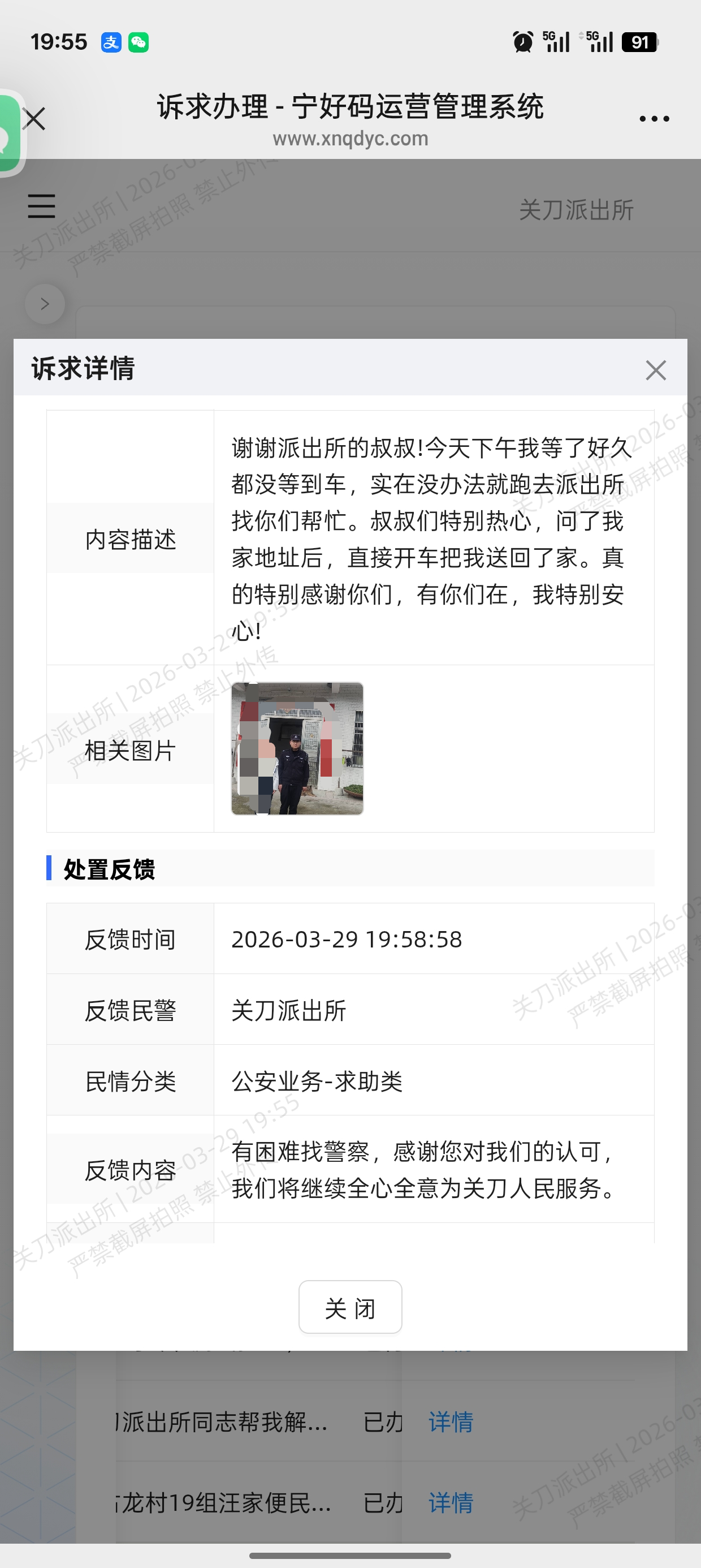Viewport: 701px width, 1568px height.
Task: Open the hamburger drawer menu
Action: (x=41, y=206)
